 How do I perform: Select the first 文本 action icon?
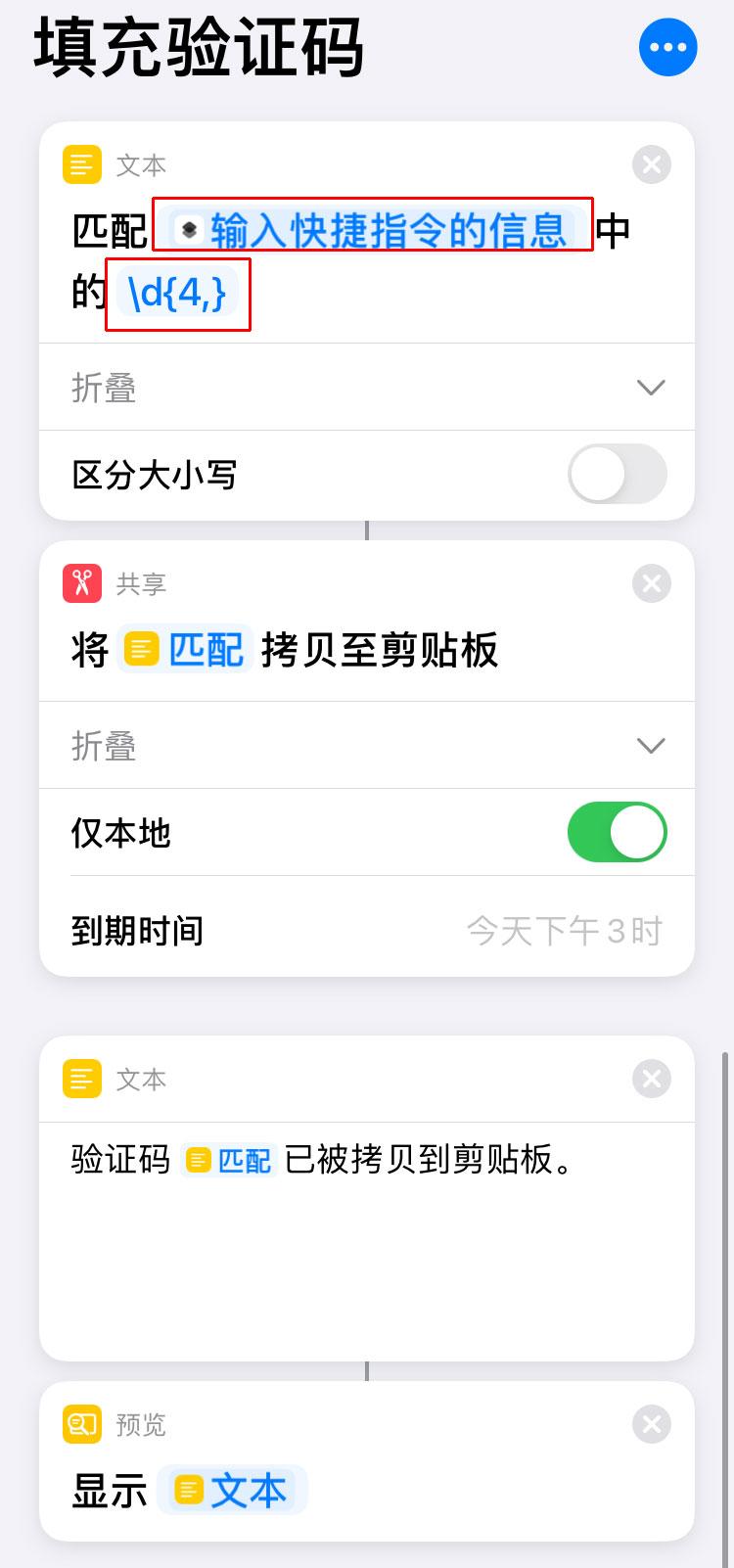(83, 164)
